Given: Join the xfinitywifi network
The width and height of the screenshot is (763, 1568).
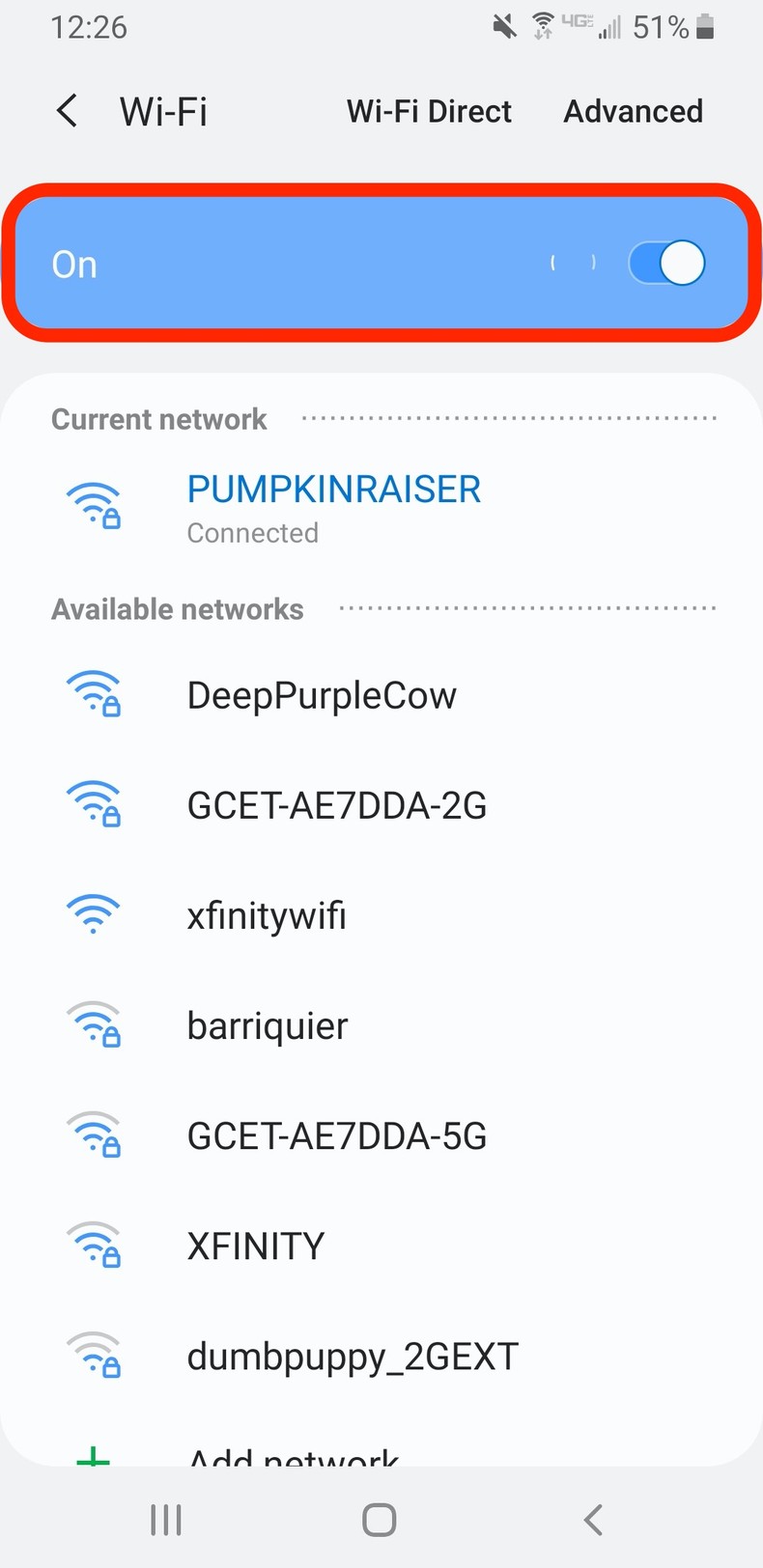Looking at the screenshot, I should pos(267,915).
